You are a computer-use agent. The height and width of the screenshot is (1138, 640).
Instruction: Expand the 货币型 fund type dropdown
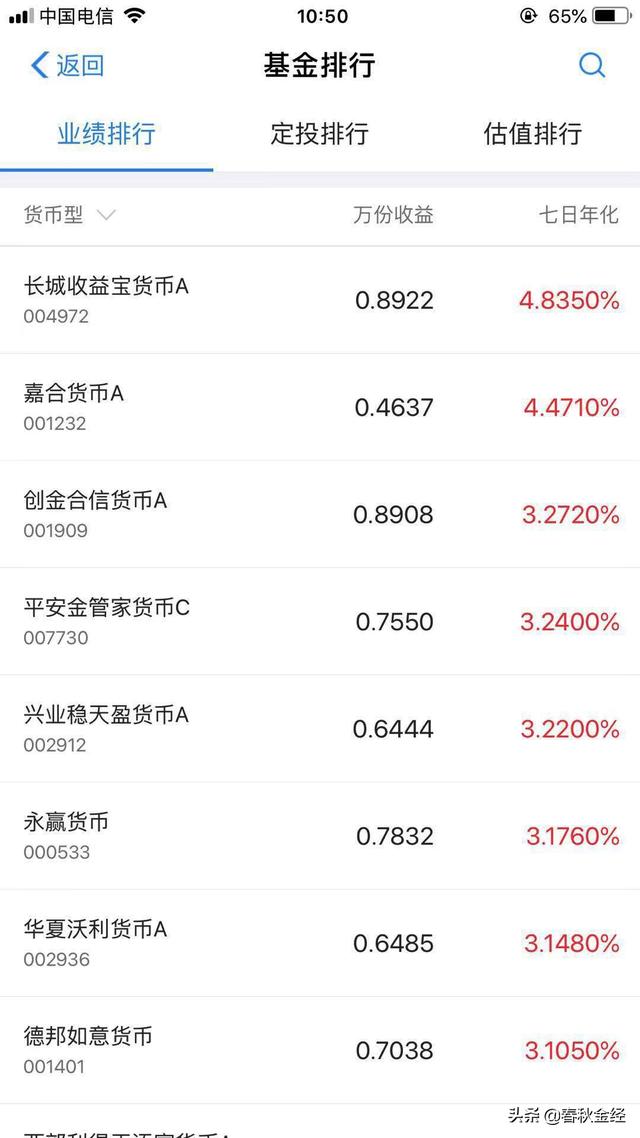[70, 215]
